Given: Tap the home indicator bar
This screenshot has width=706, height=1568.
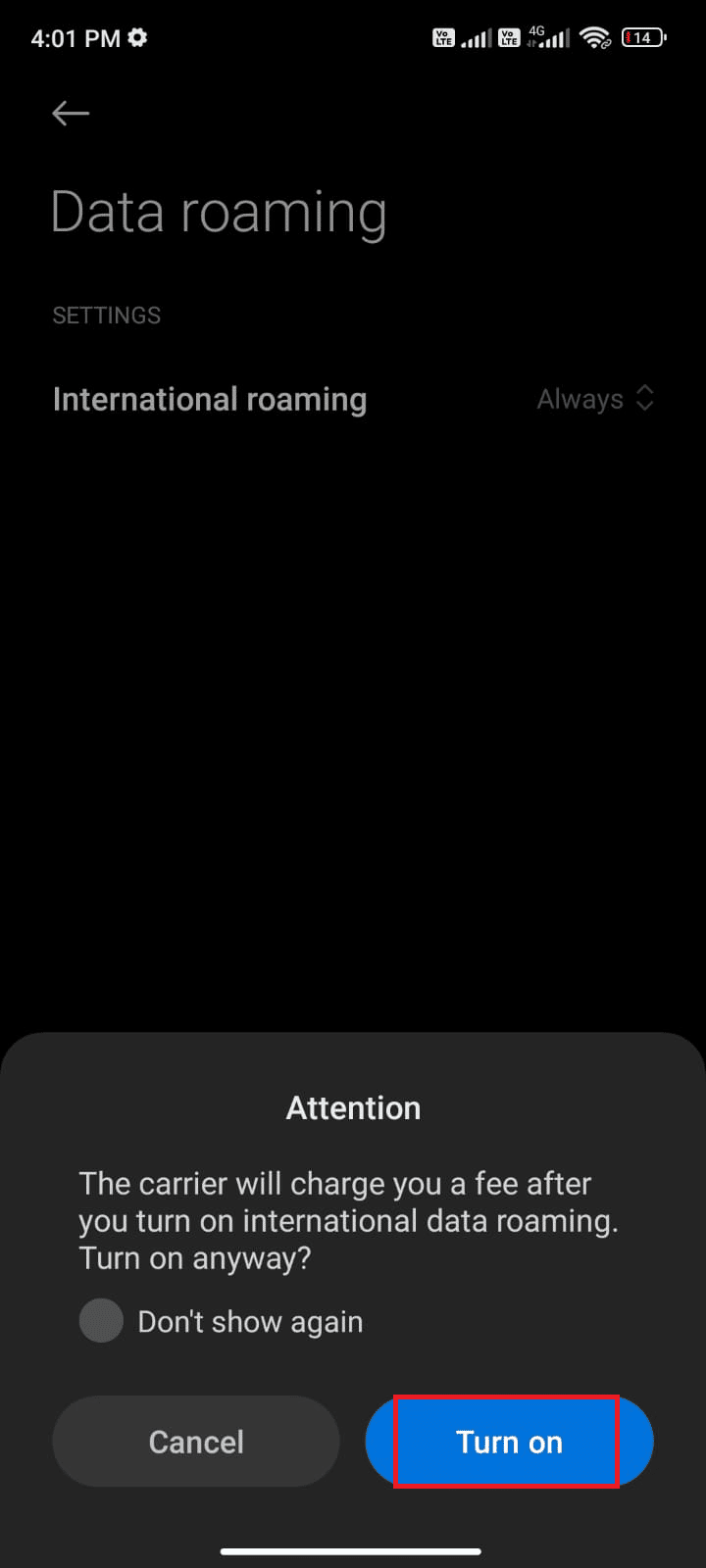Looking at the screenshot, I should 353,1551.
